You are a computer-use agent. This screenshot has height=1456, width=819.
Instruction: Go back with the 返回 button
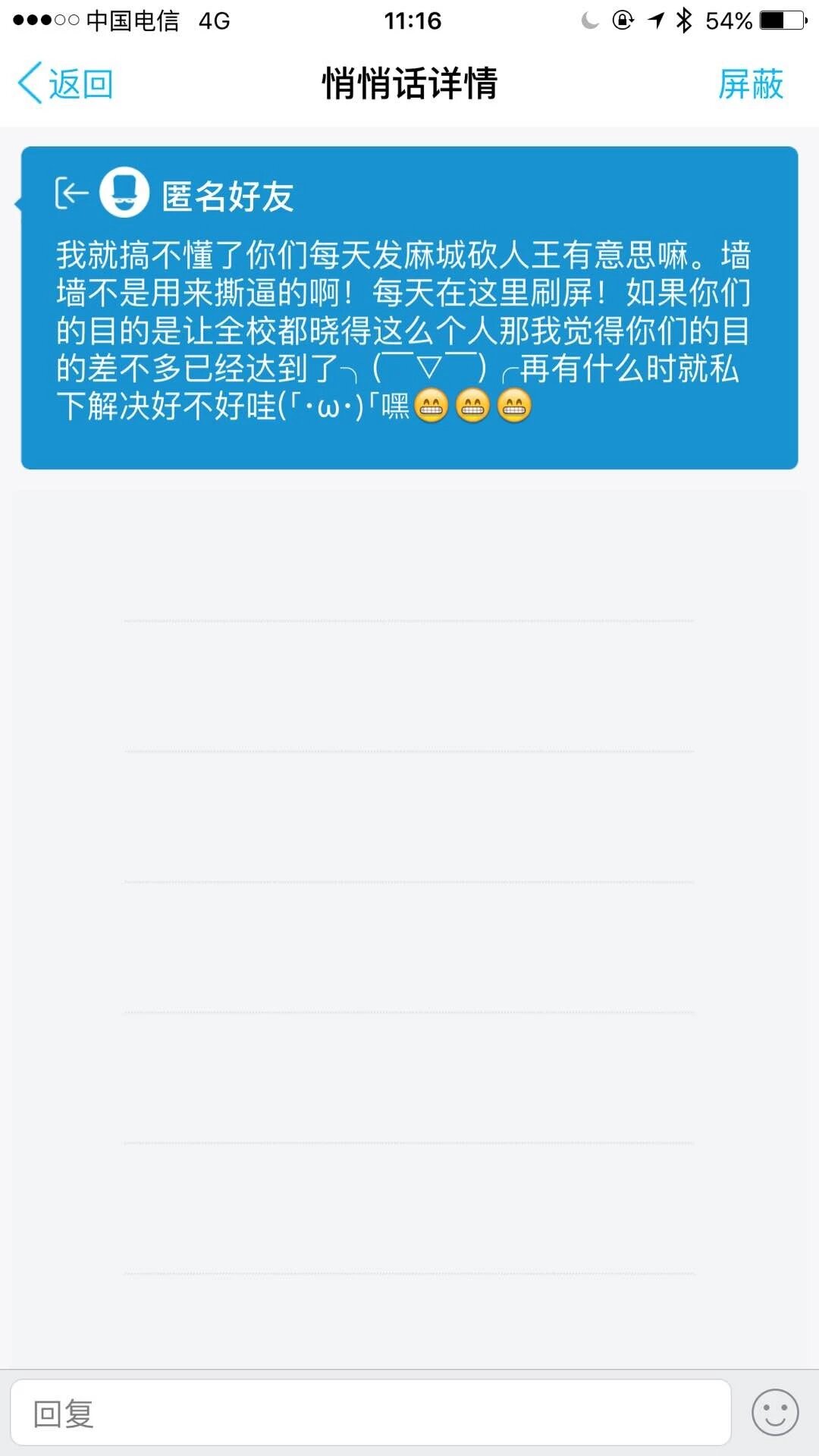click(66, 83)
